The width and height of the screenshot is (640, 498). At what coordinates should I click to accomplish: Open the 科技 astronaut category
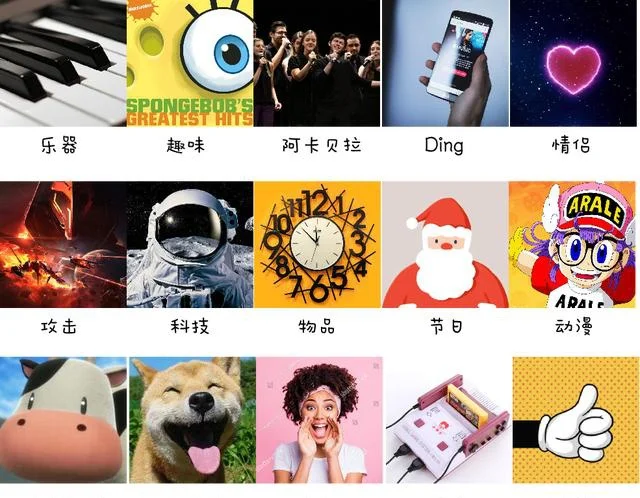pyautogui.click(x=190, y=244)
